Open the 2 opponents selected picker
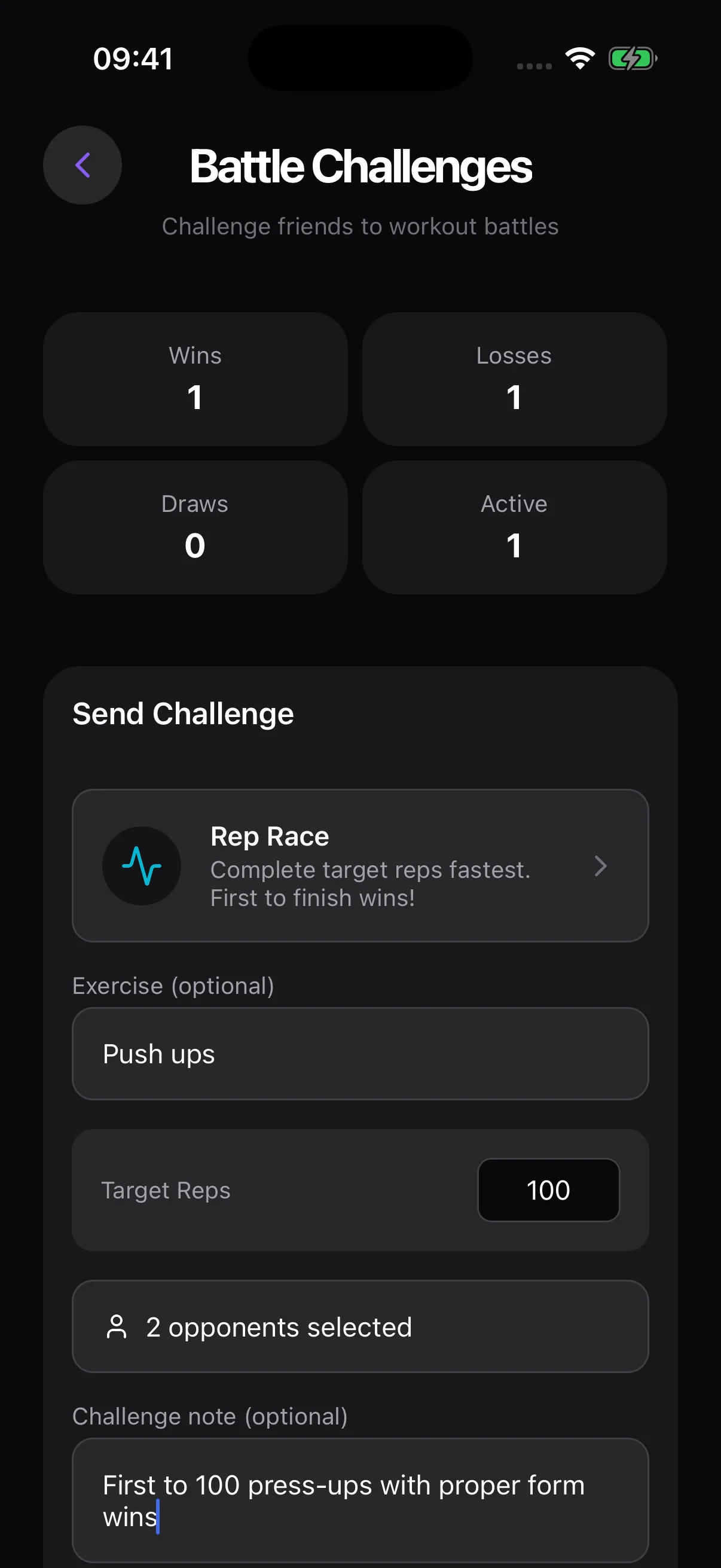 point(360,1327)
